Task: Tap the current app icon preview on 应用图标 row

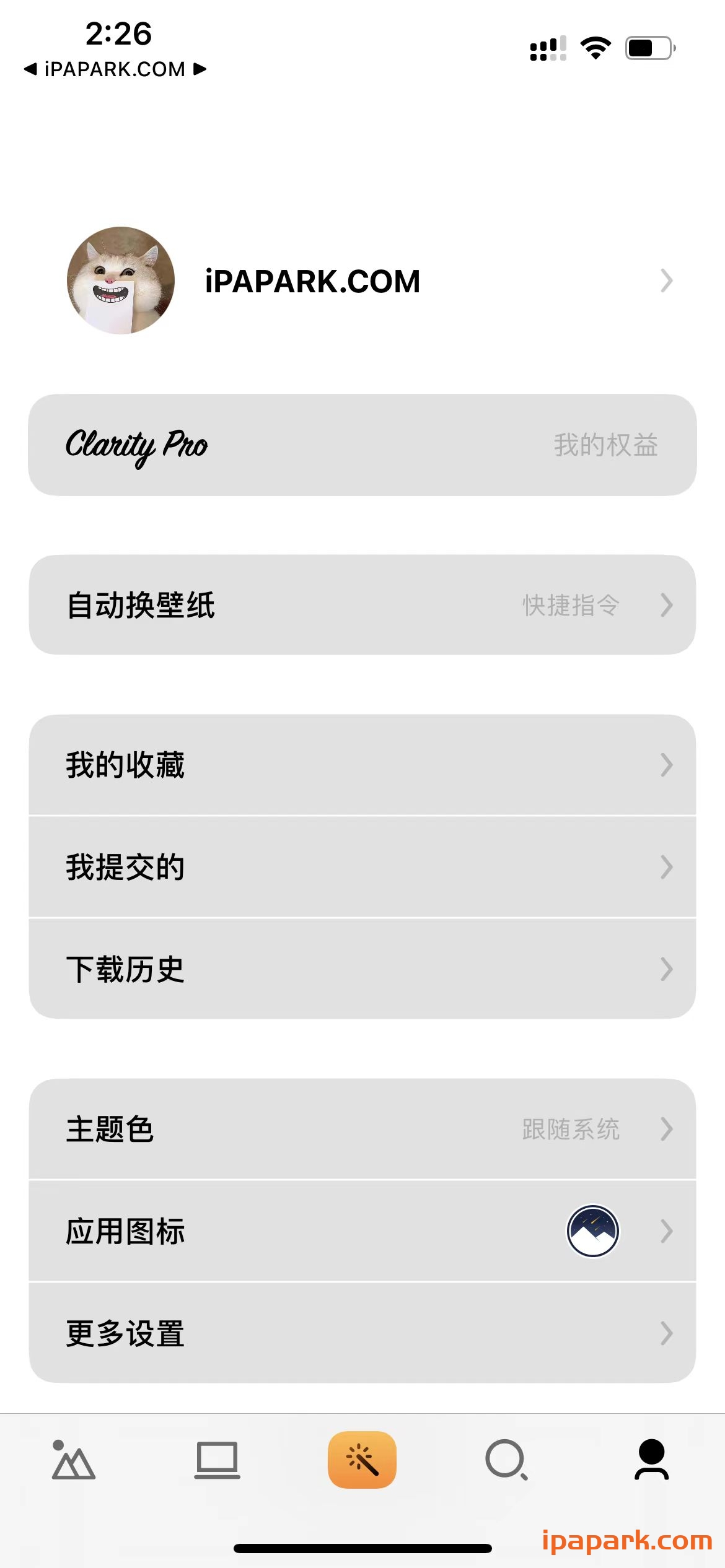Action: (x=591, y=1232)
